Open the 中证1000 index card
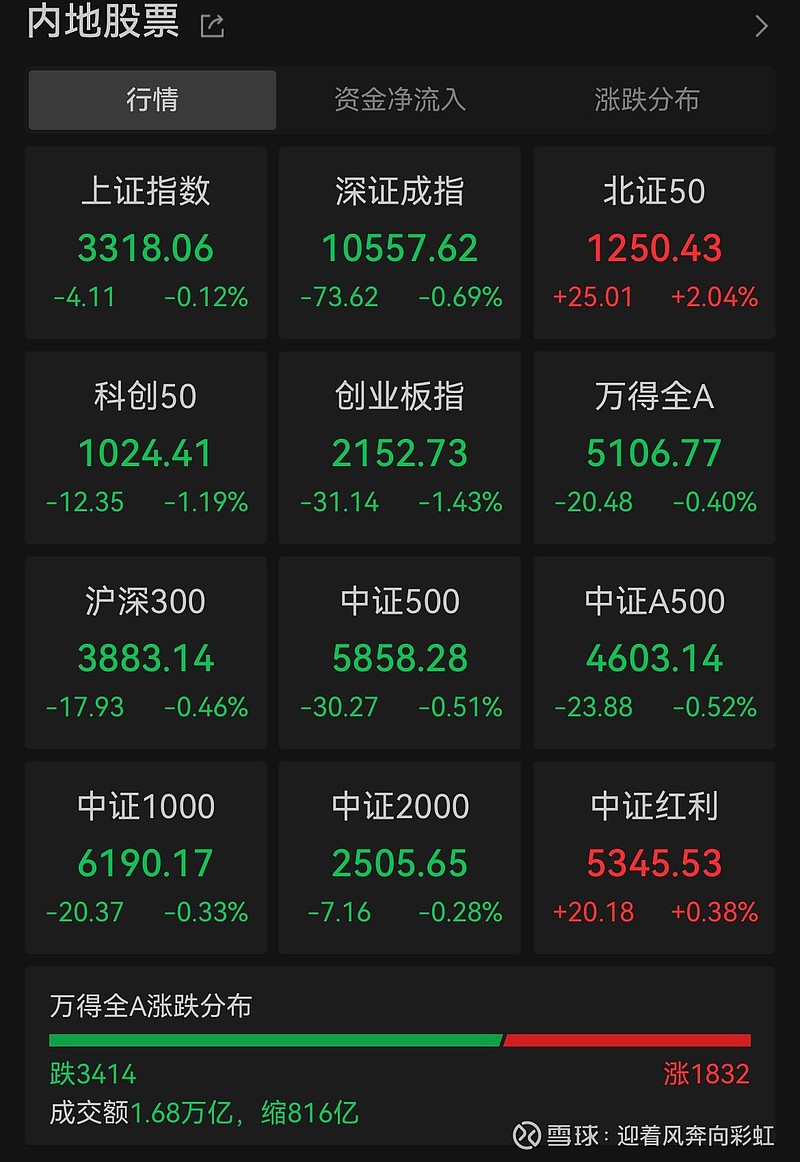This screenshot has width=800, height=1162. [146, 858]
